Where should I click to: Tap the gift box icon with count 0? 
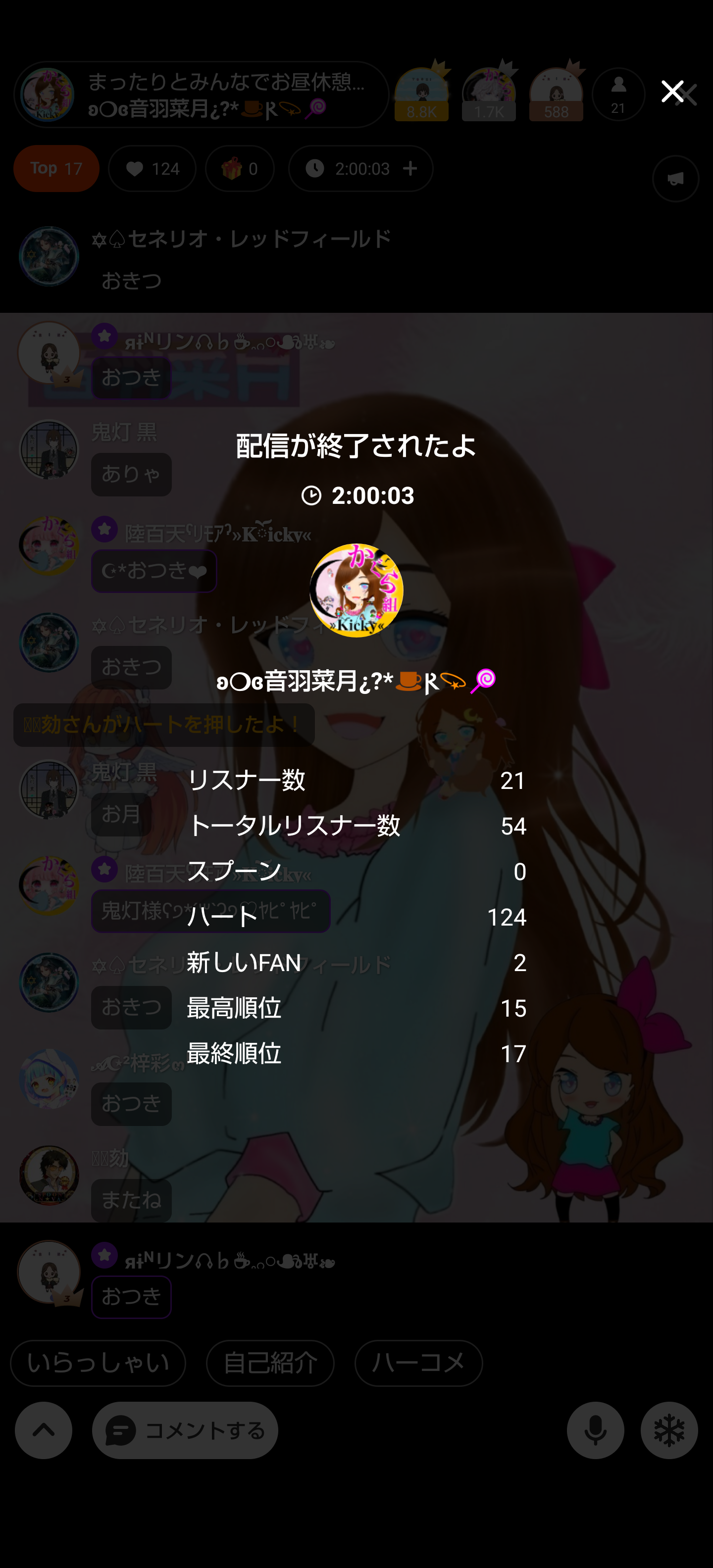[x=240, y=169]
